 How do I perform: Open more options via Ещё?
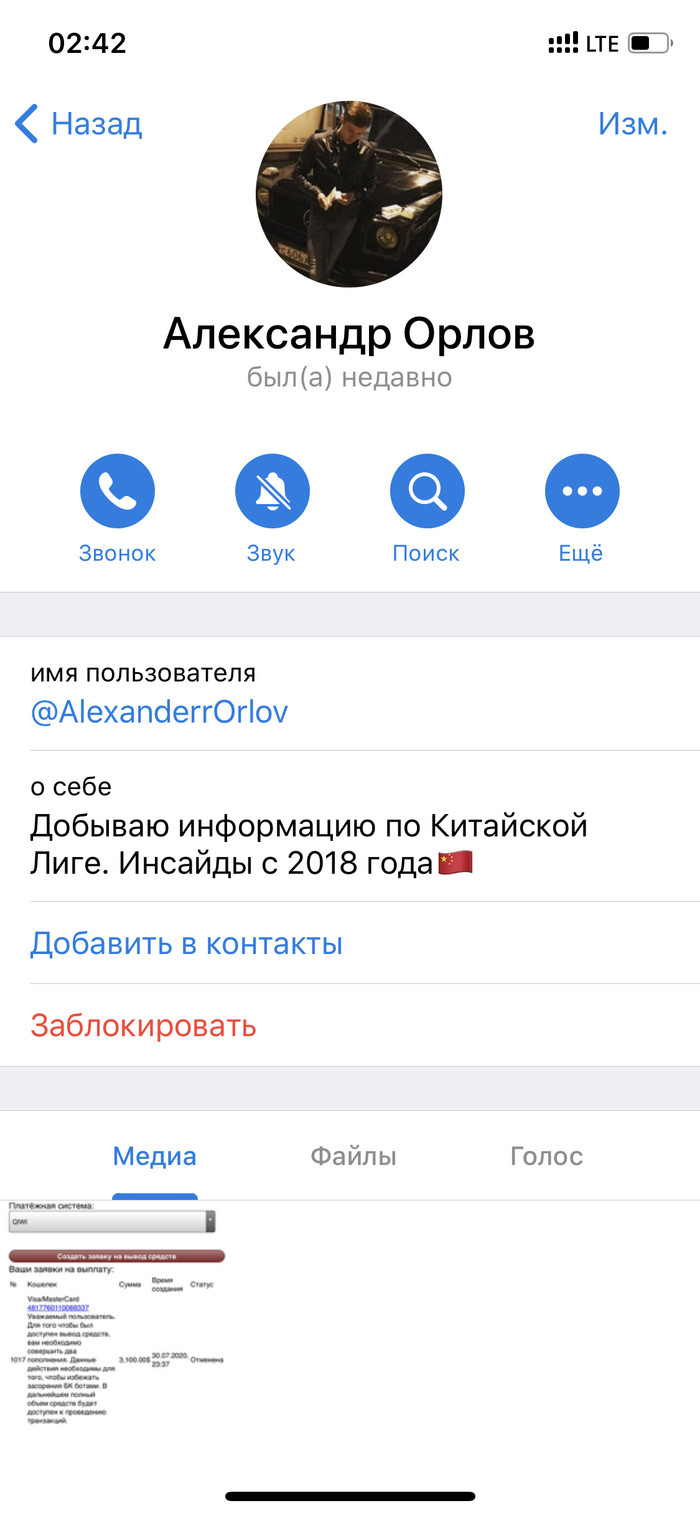click(x=582, y=491)
